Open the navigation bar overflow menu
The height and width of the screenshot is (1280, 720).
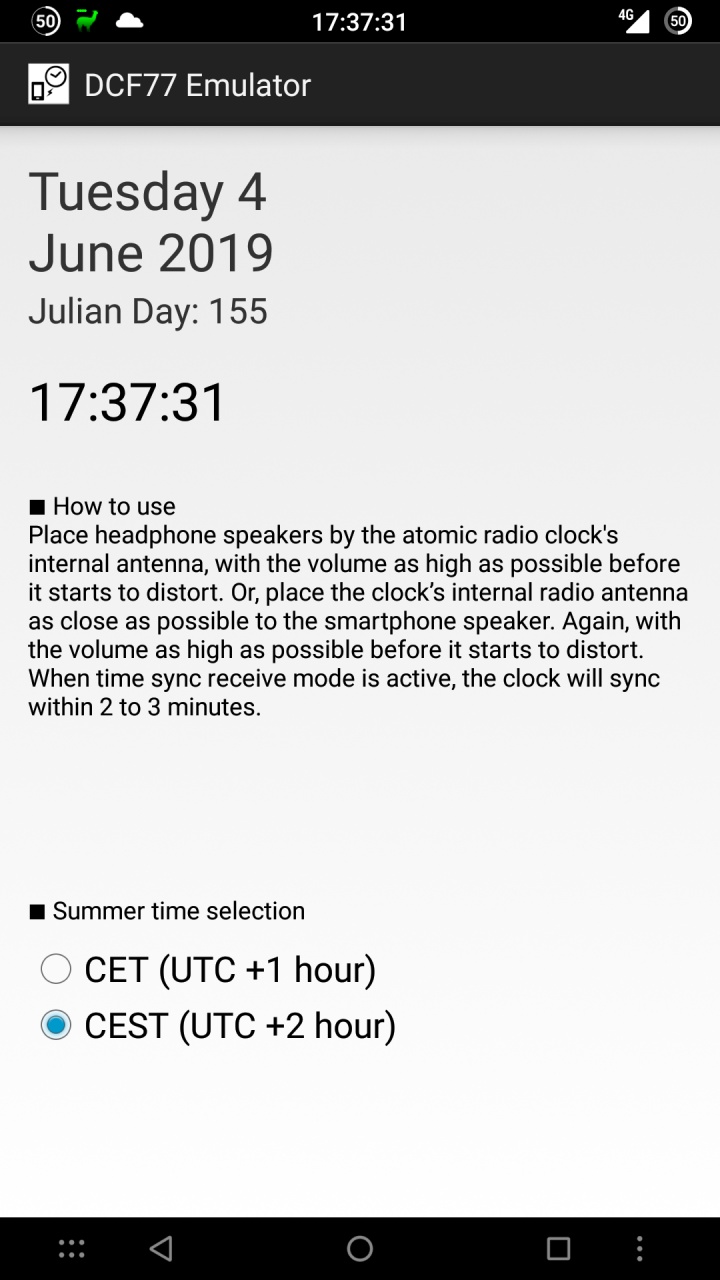pyautogui.click(x=639, y=1248)
